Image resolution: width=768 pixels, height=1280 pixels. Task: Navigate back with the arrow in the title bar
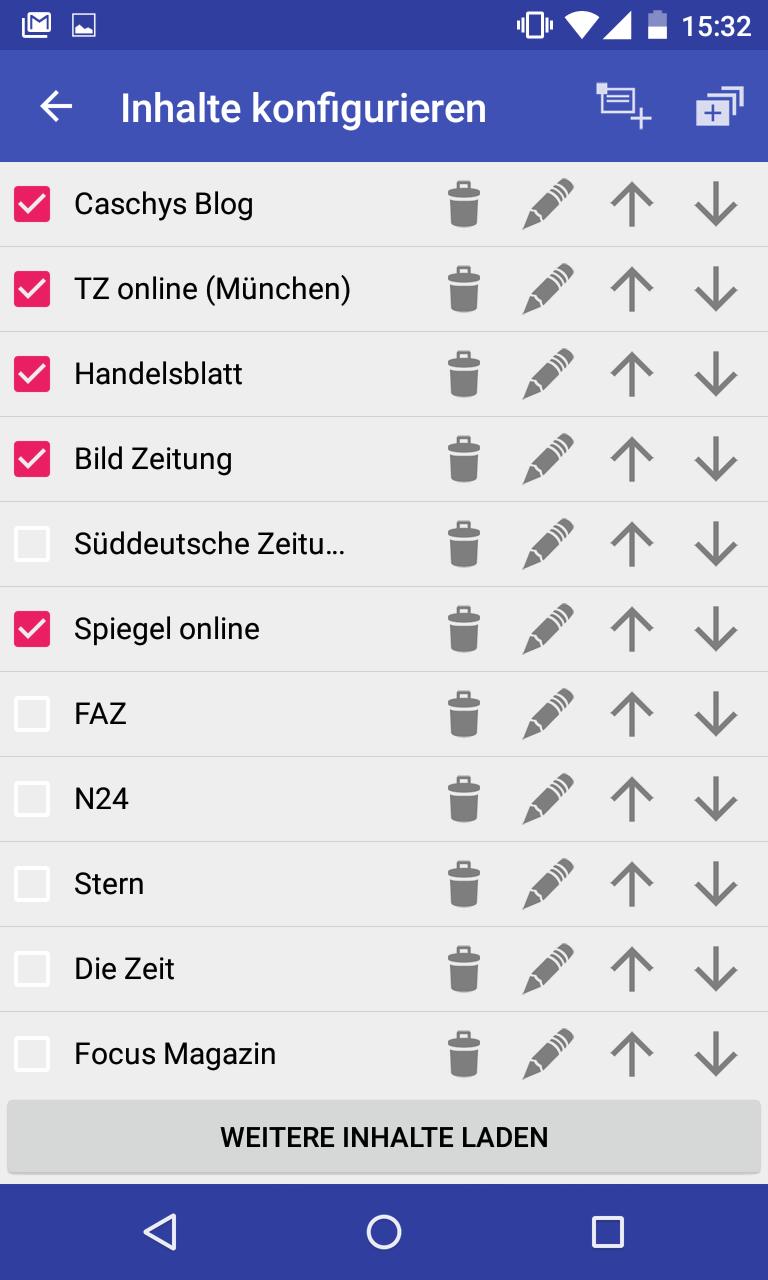pyautogui.click(x=56, y=106)
